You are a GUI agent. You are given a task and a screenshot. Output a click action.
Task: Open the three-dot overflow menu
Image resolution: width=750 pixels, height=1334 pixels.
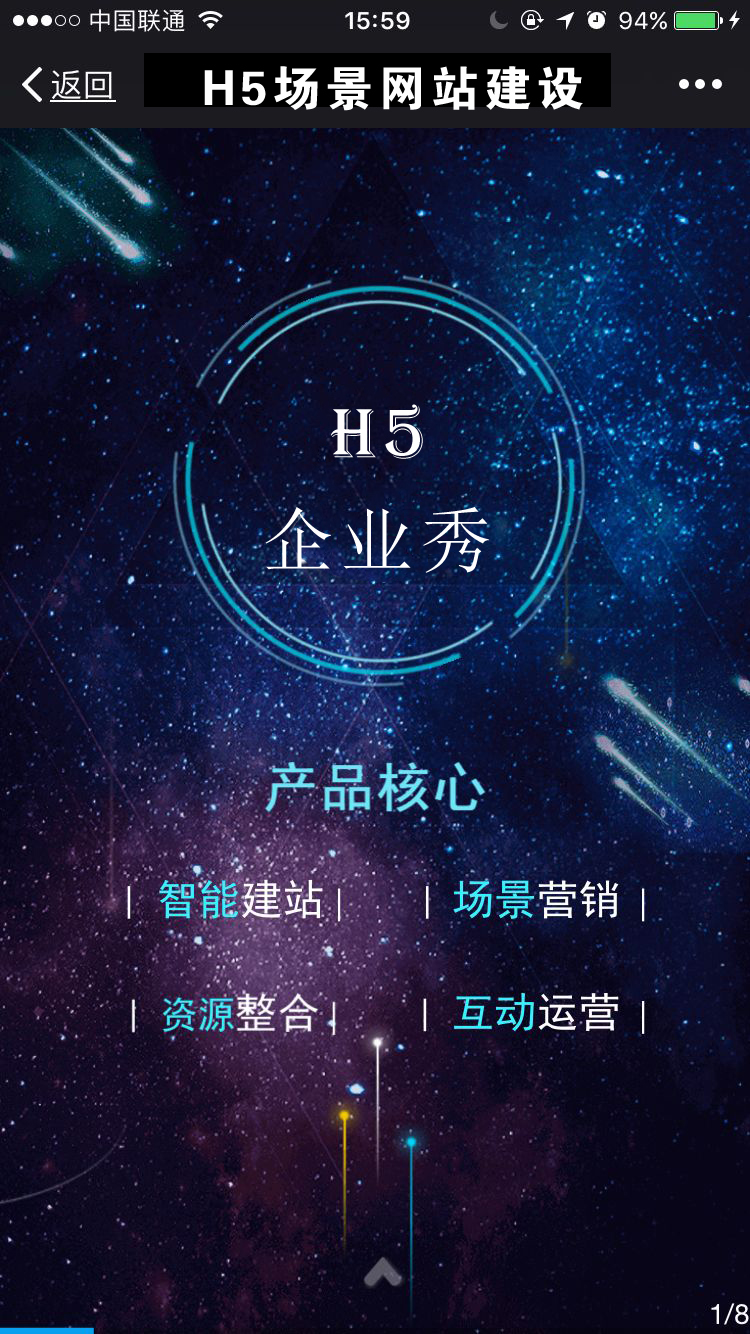pos(700,85)
